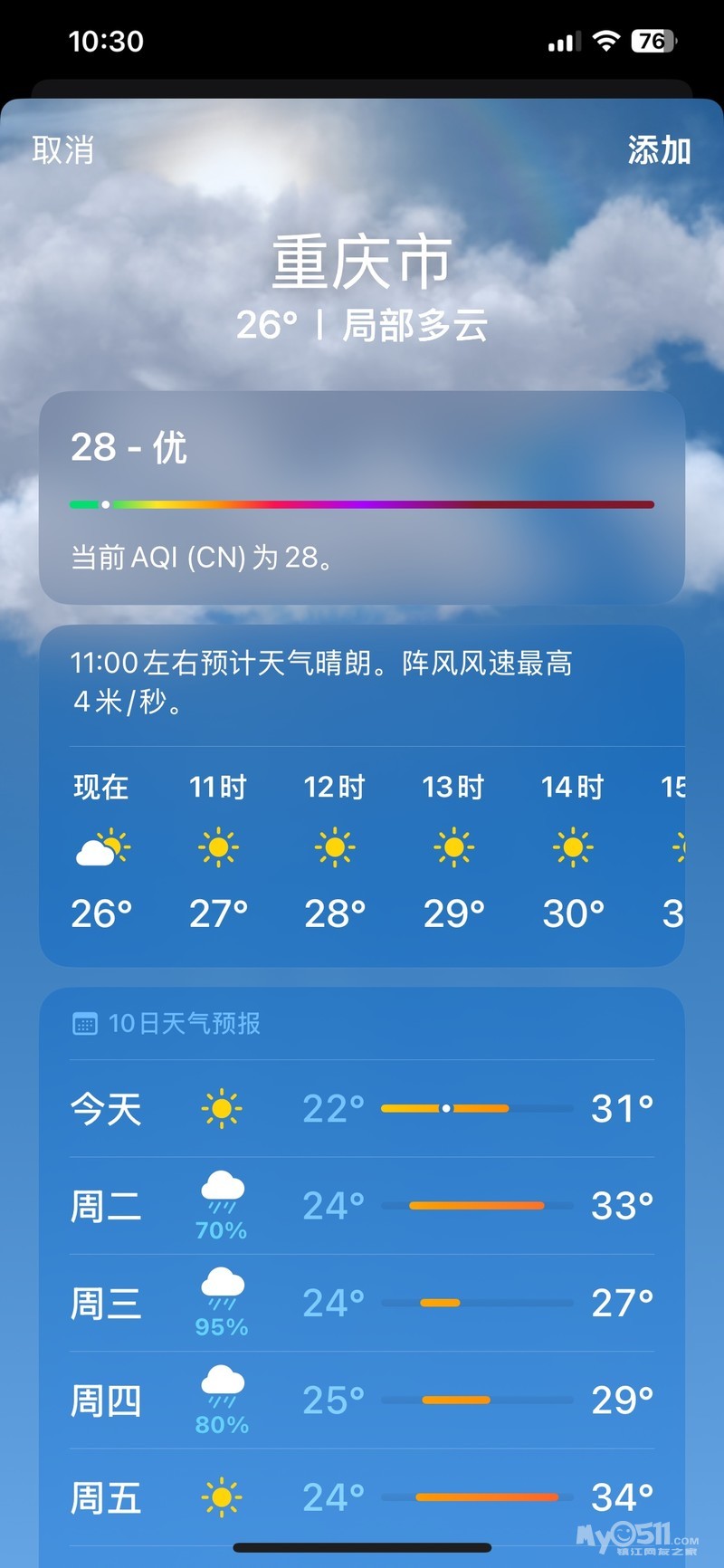Tap 添加 to add Chongqing
This screenshot has height=1568, width=724.
pos(659,150)
